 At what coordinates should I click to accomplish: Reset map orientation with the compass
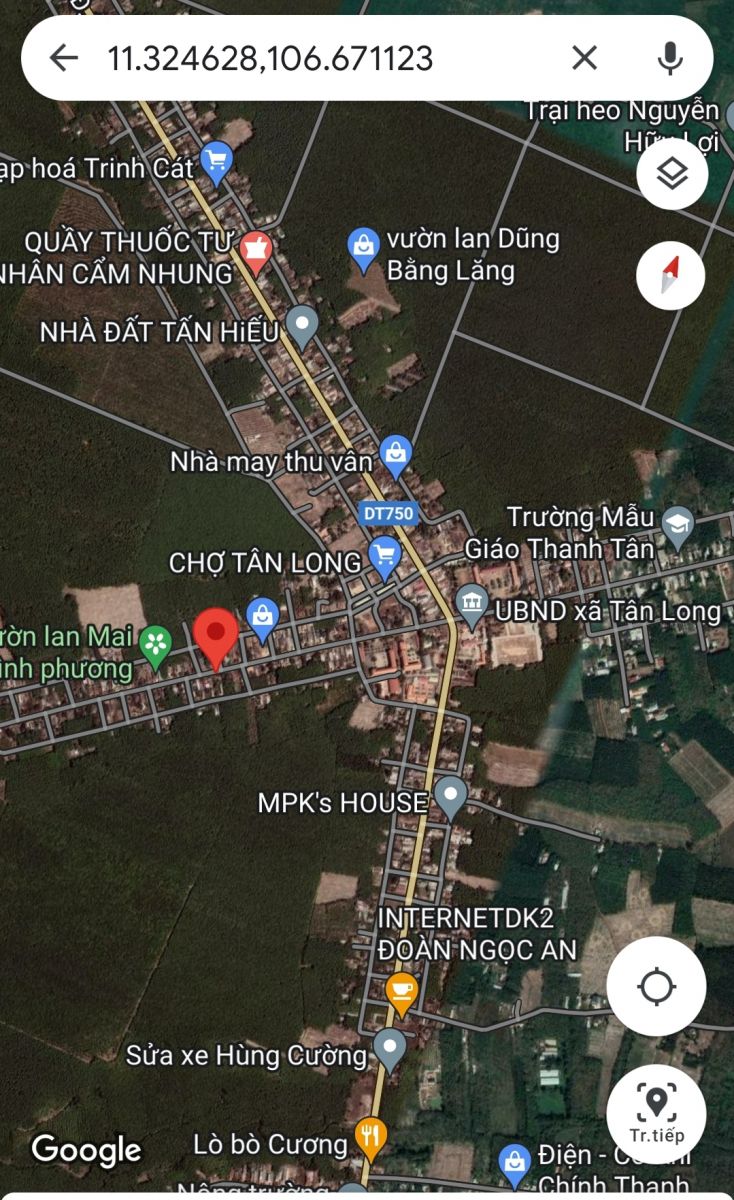(x=670, y=274)
